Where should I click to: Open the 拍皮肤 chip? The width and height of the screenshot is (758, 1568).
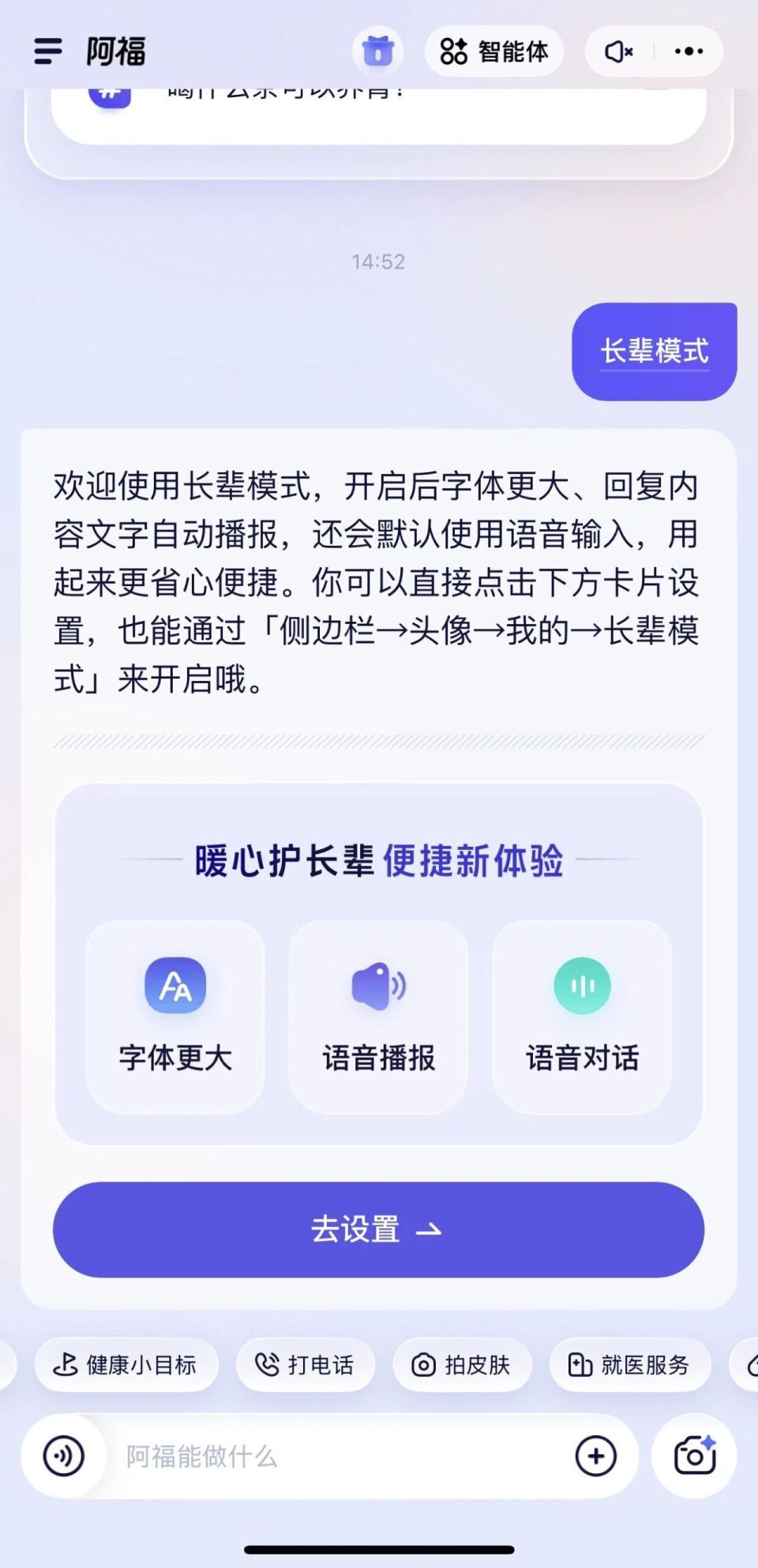click(462, 1364)
